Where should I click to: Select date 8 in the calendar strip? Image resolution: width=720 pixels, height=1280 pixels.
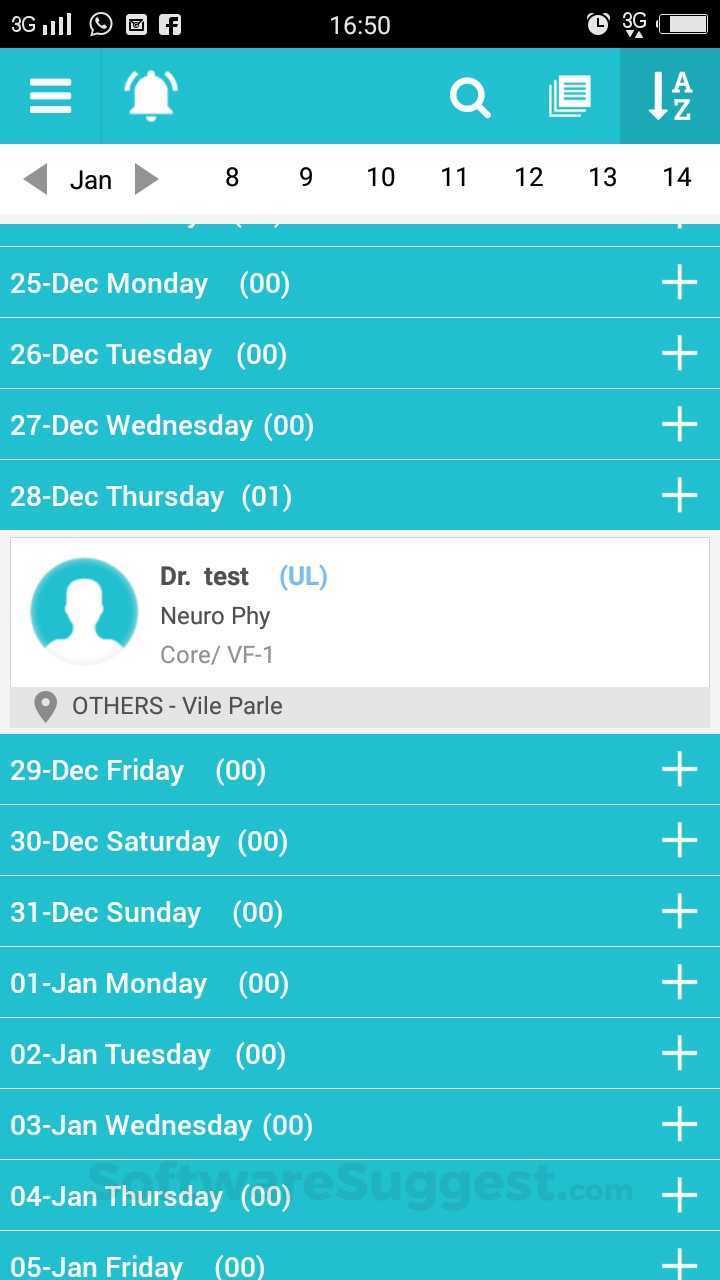(x=232, y=178)
